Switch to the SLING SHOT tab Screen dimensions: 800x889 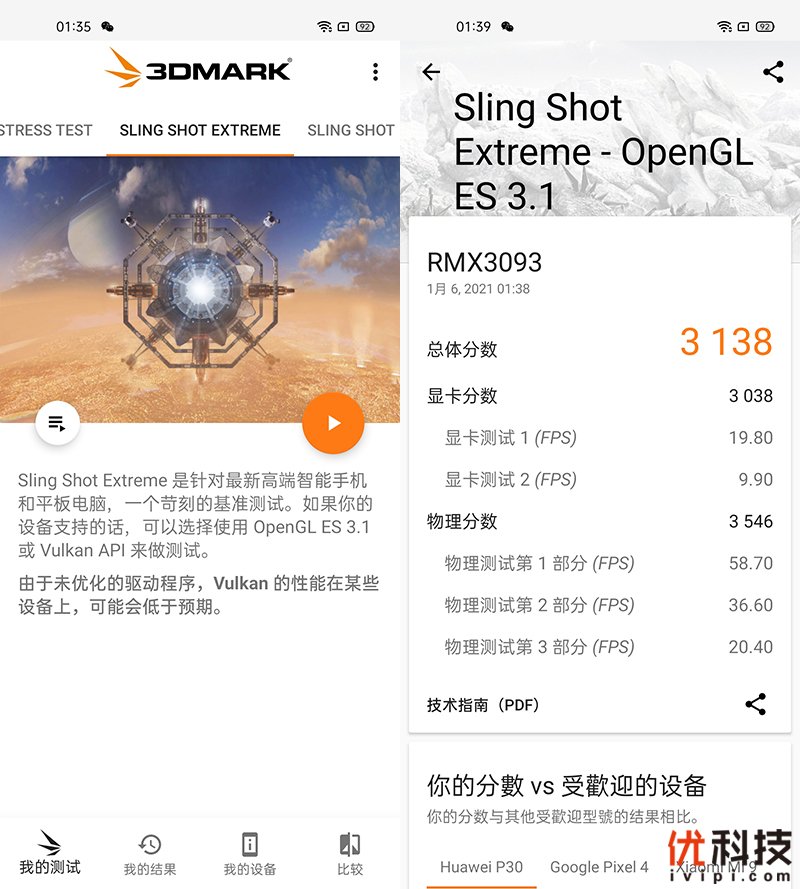point(351,130)
